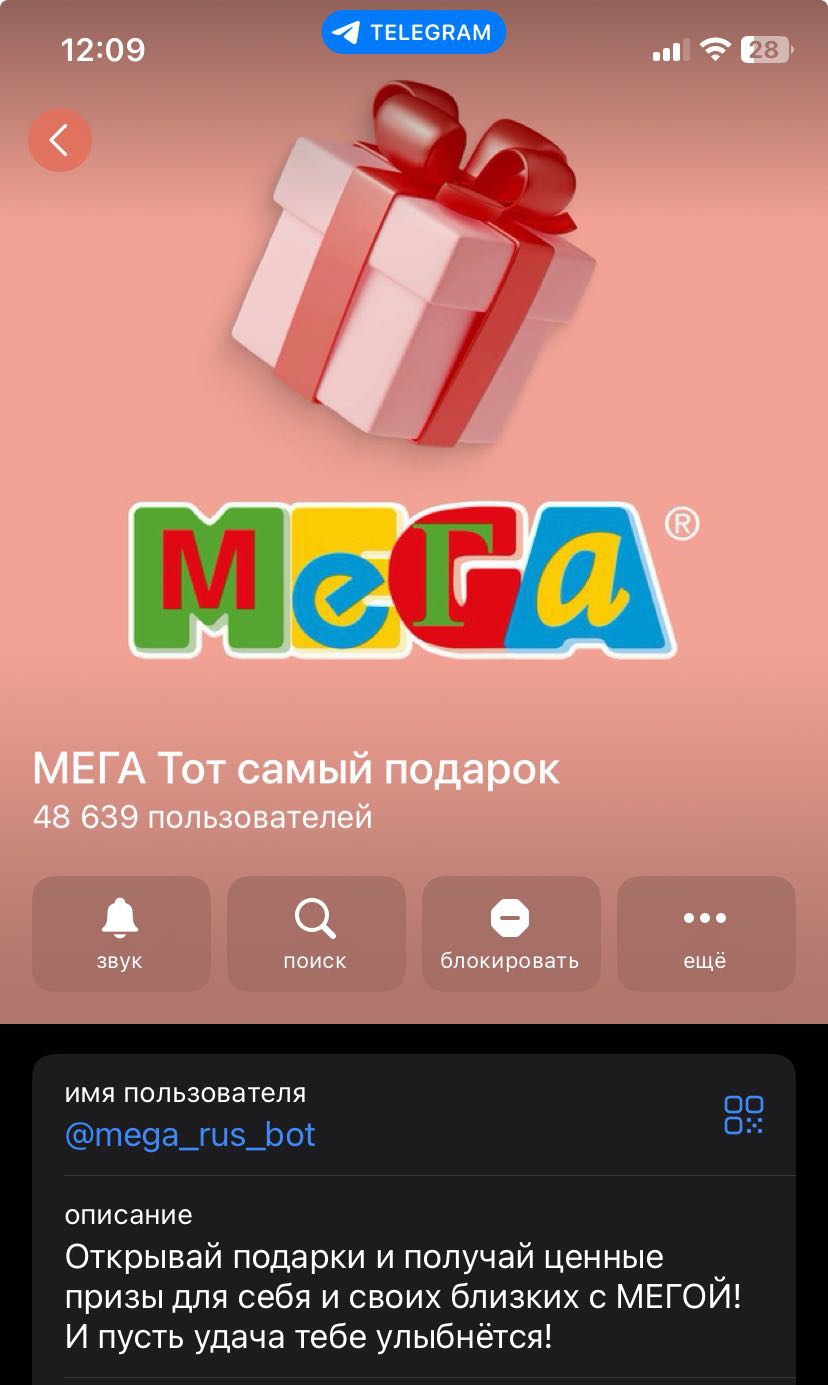The height and width of the screenshot is (1385, 828).
Task: Tap the звук bell button
Action: 121,934
